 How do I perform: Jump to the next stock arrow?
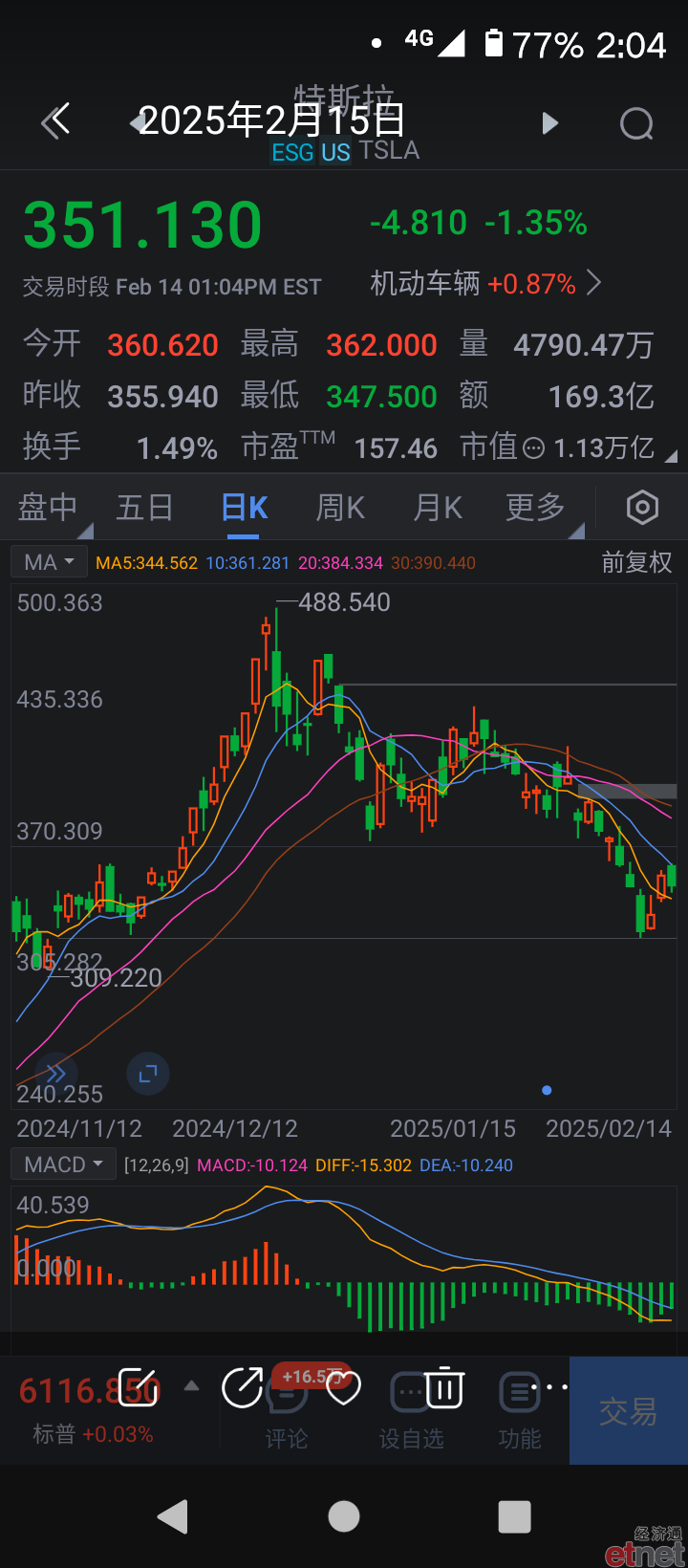pyautogui.click(x=549, y=123)
